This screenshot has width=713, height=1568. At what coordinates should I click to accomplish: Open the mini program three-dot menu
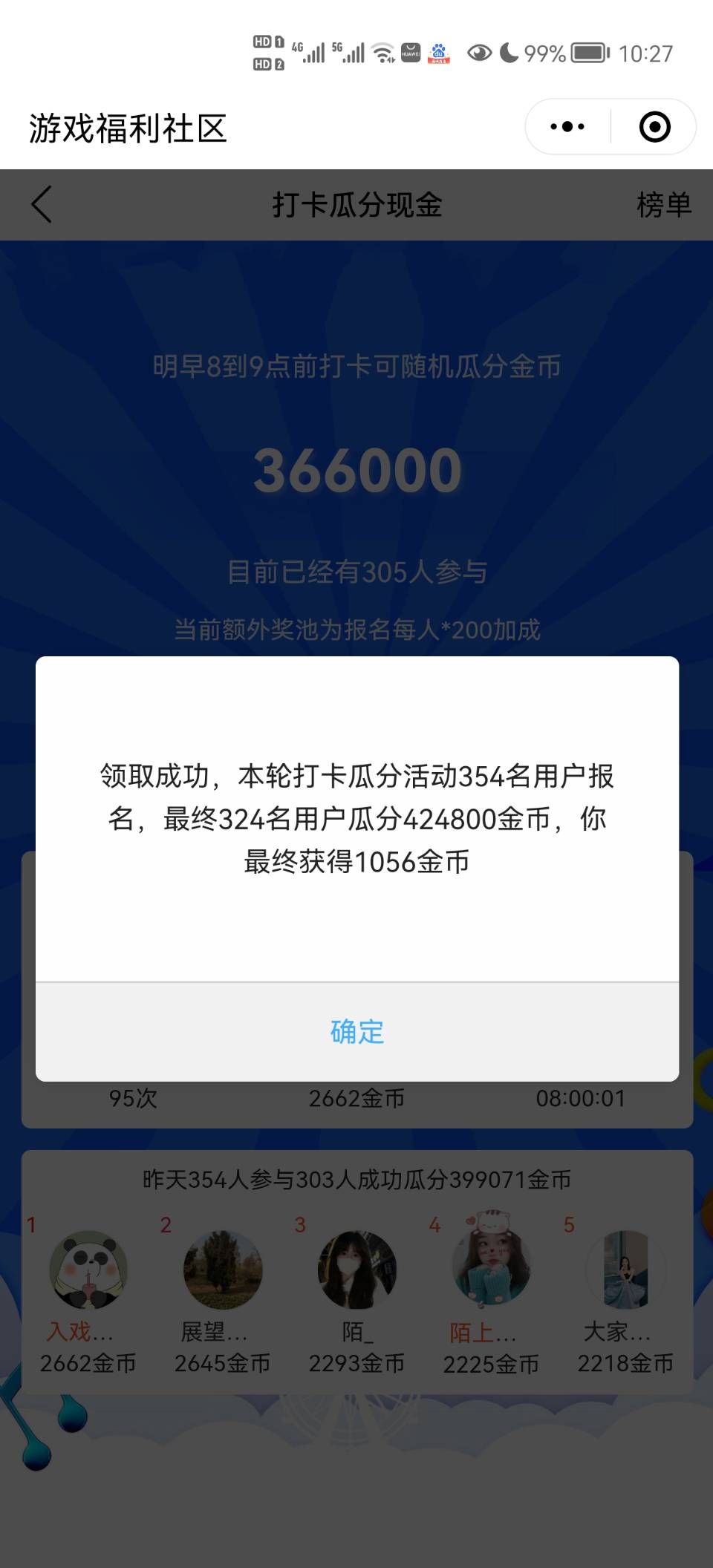(568, 127)
